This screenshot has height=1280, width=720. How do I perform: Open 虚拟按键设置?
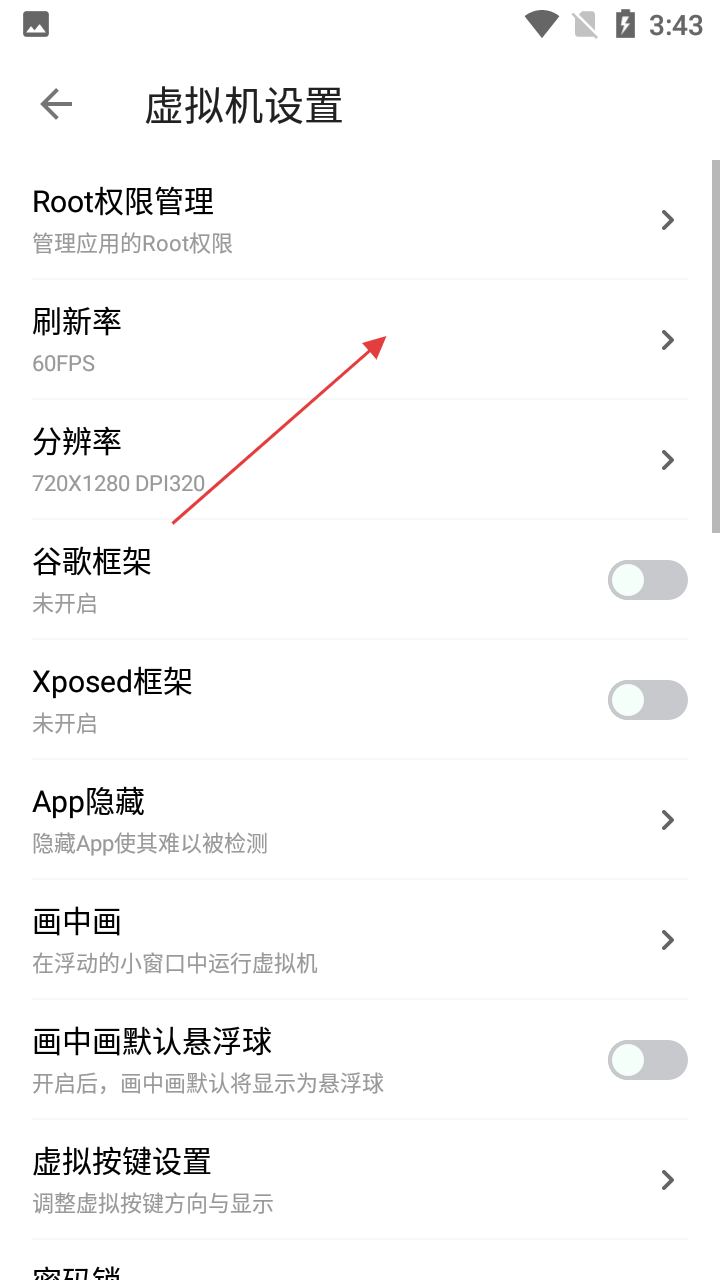pos(360,1180)
